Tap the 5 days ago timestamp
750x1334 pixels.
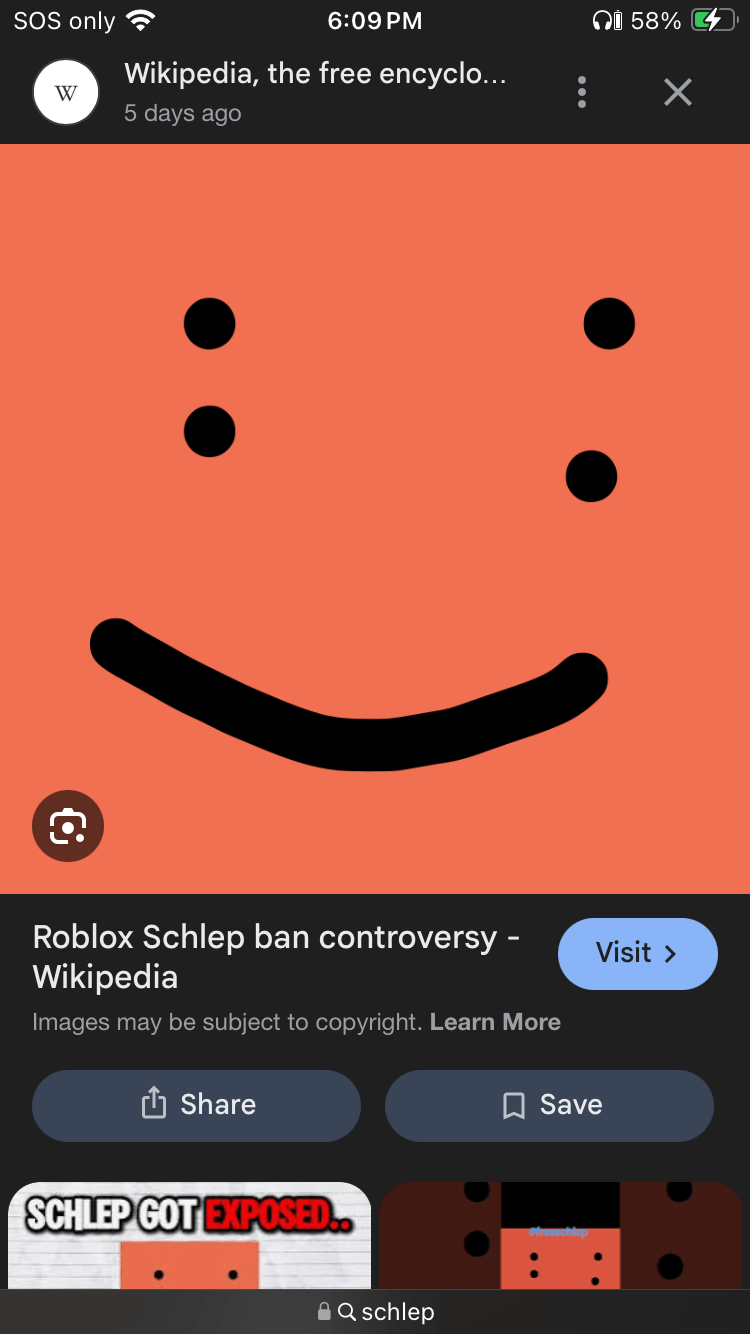point(182,113)
